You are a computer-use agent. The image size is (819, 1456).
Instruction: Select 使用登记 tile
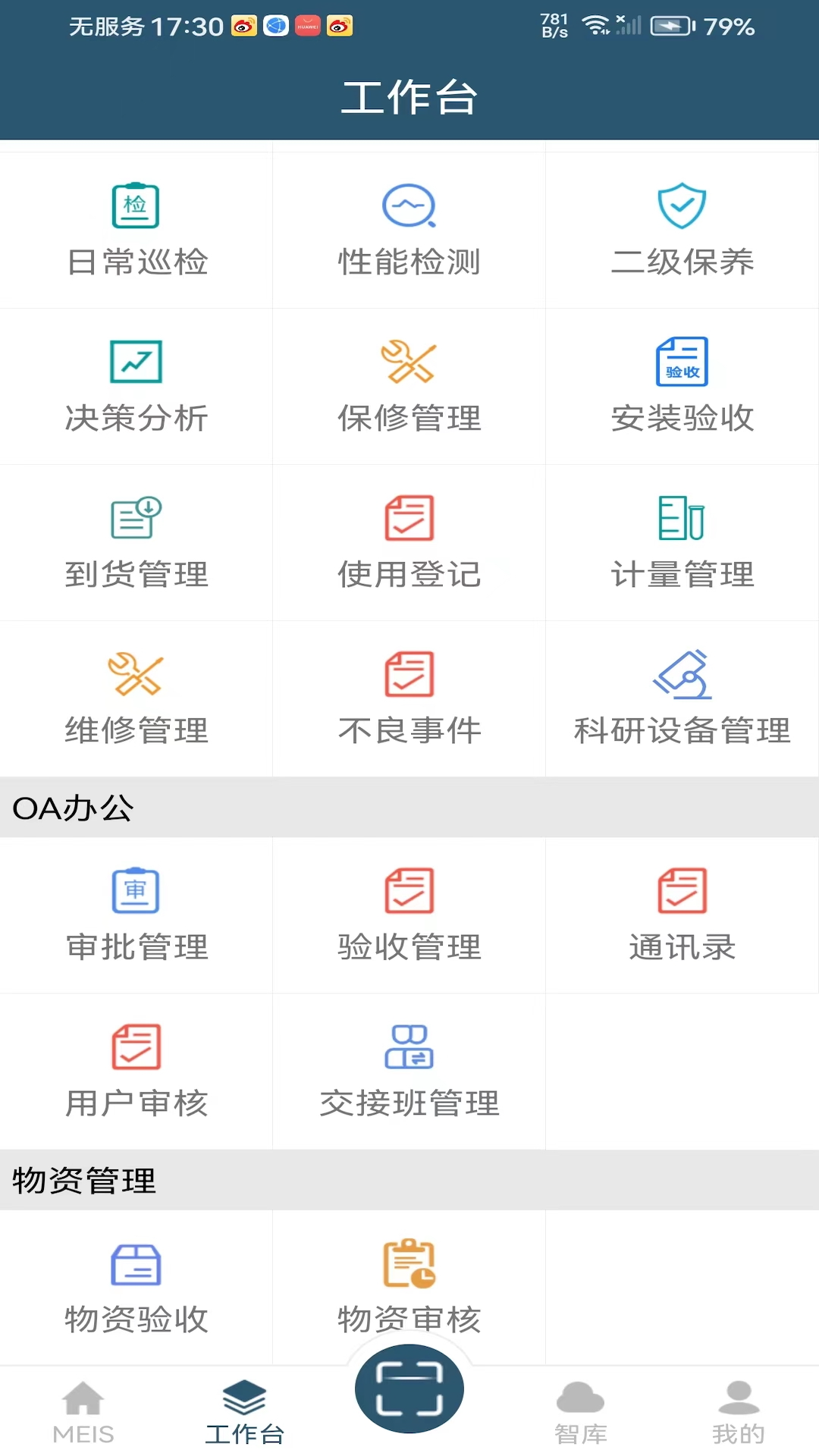(x=409, y=542)
